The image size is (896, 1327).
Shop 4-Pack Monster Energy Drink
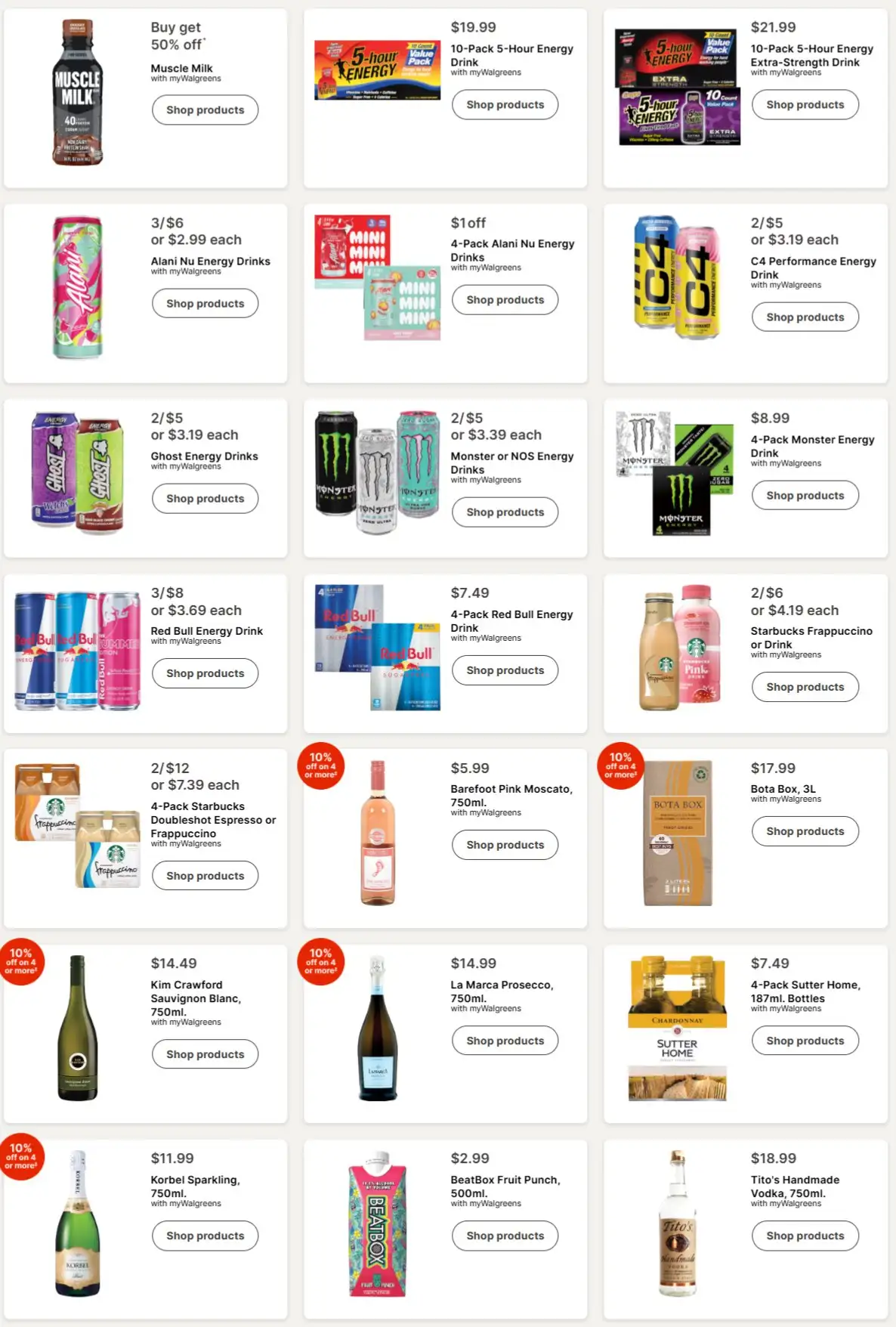tap(805, 495)
